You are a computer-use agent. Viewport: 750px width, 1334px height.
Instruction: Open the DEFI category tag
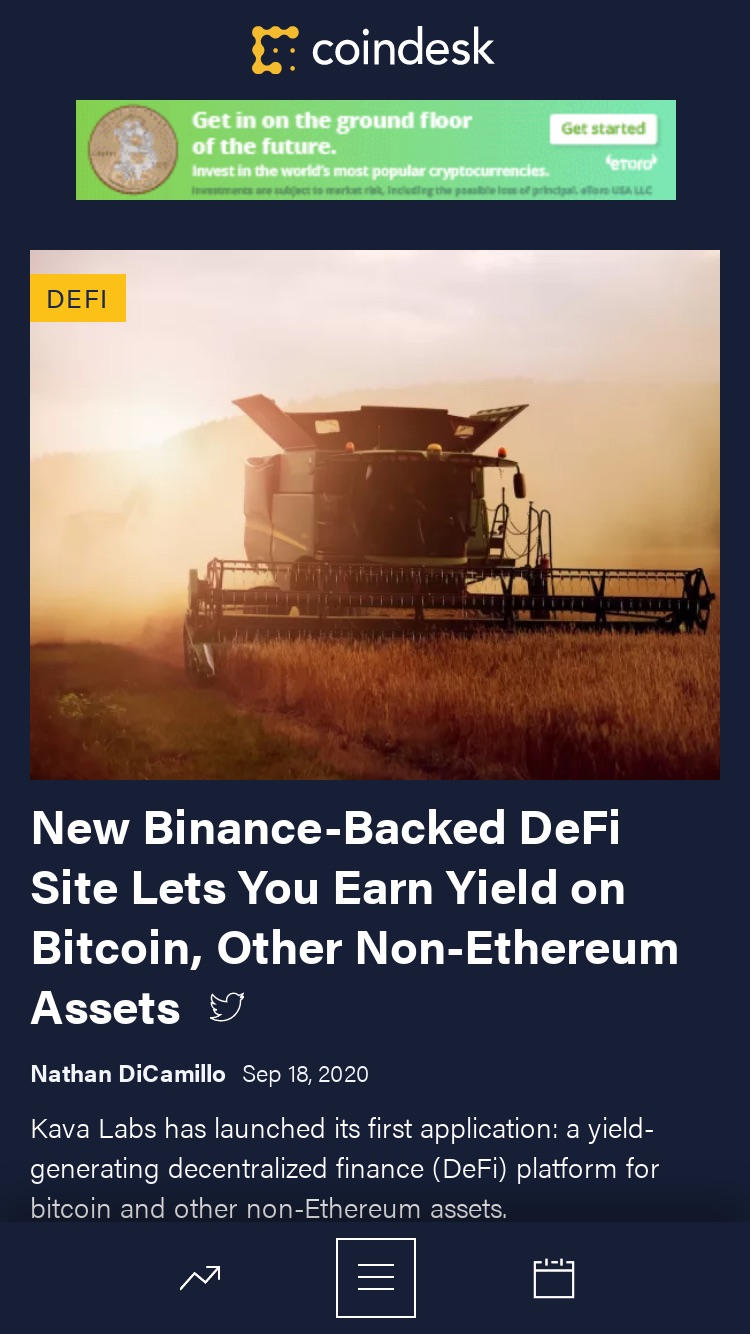[78, 298]
